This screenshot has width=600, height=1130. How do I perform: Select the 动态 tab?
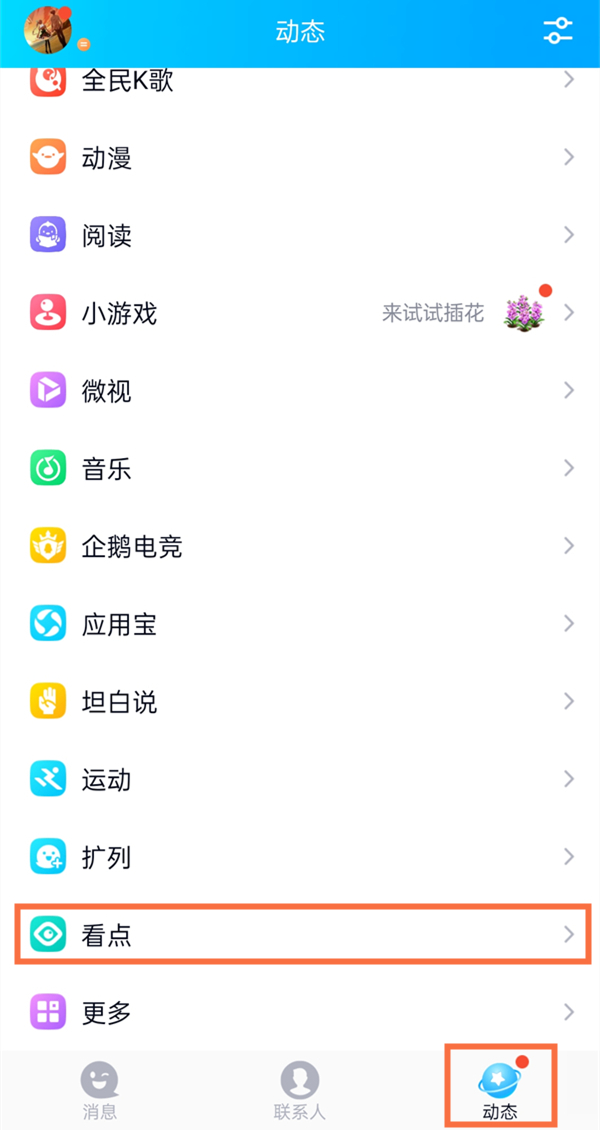pos(499,1090)
